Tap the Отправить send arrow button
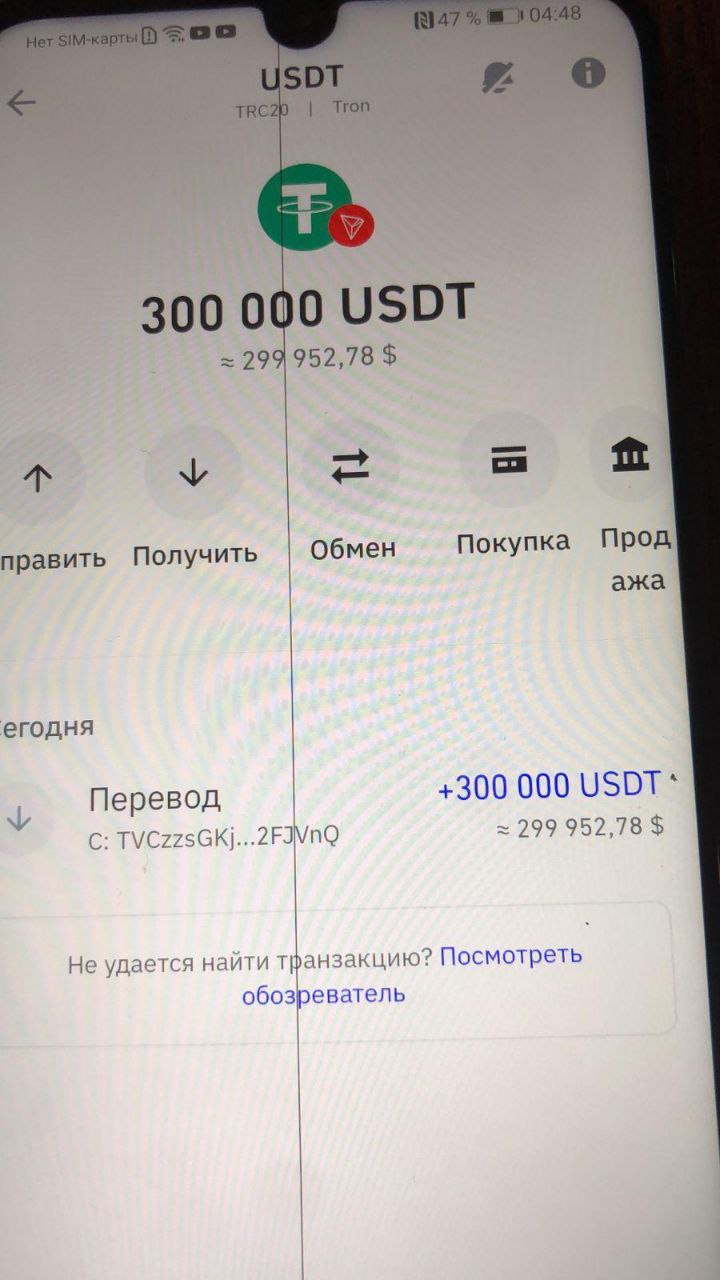 [38, 478]
